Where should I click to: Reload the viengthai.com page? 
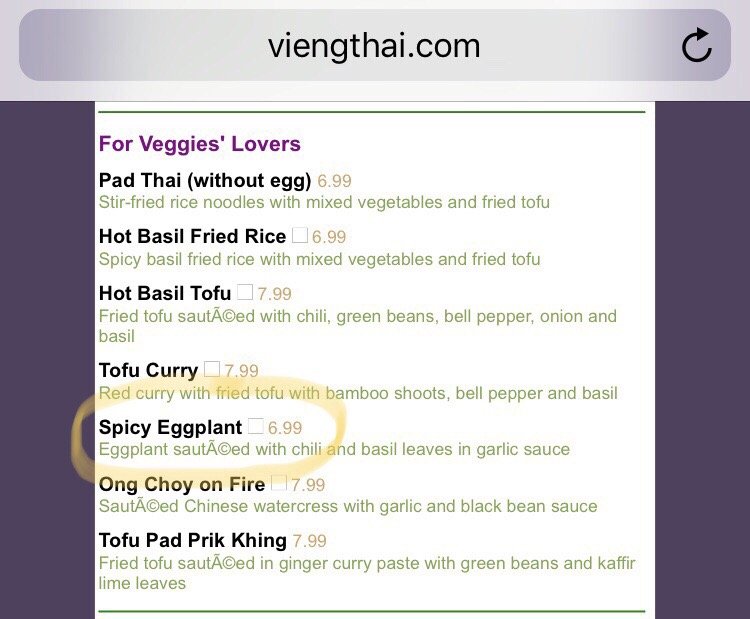point(696,45)
